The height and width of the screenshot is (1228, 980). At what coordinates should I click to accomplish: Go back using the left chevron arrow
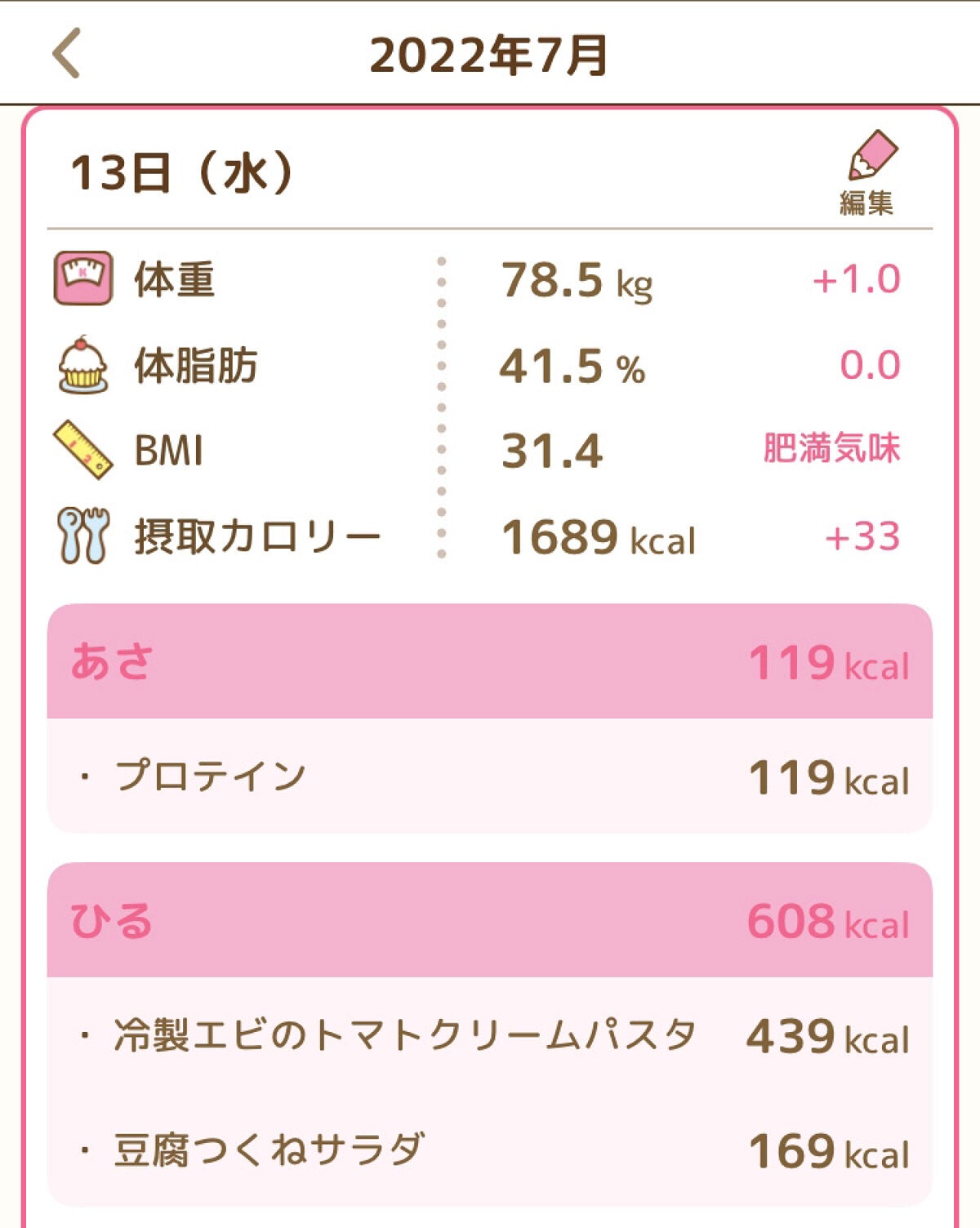(x=65, y=52)
